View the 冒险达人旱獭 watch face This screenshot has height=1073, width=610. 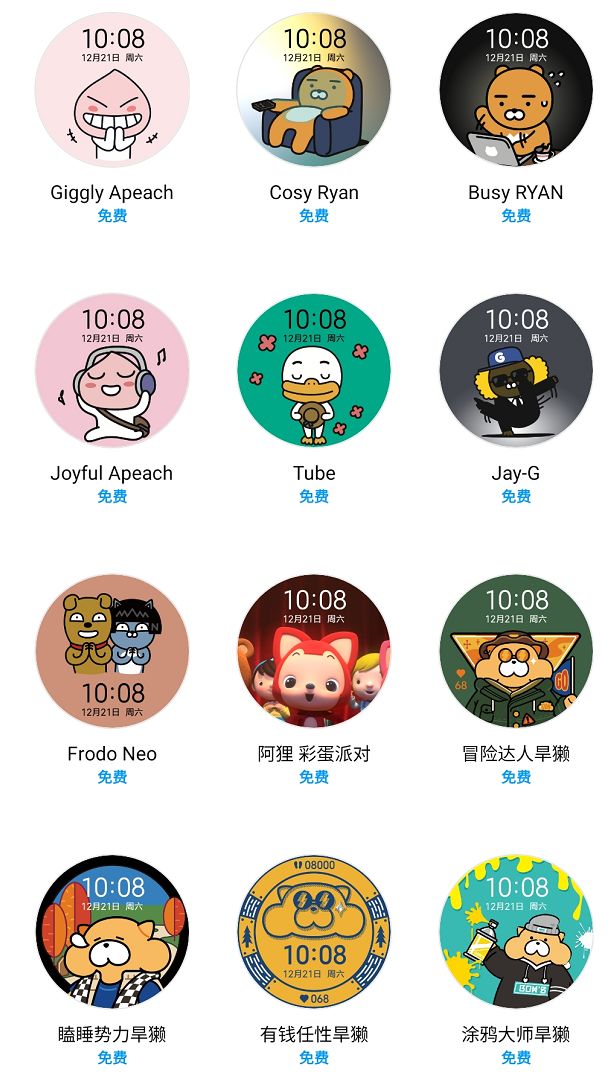[516, 651]
